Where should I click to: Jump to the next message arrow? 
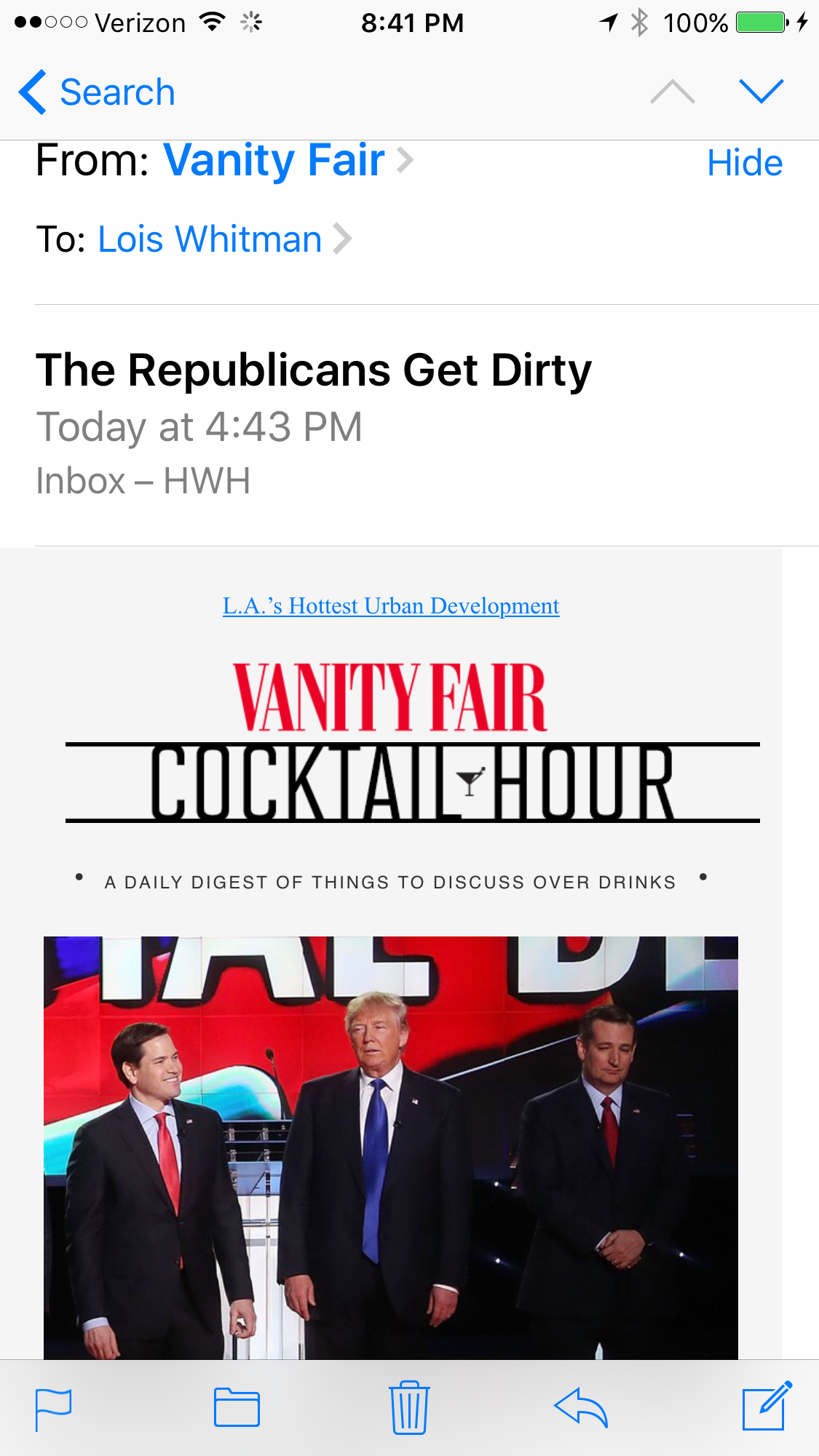pos(761,92)
